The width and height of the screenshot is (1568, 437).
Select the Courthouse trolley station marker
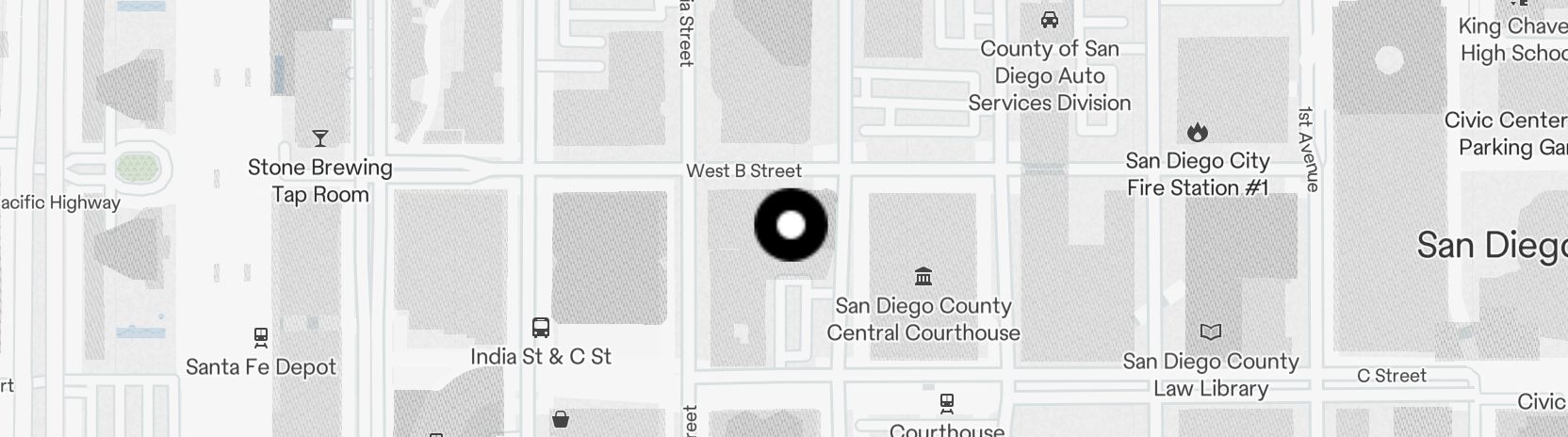[947, 404]
